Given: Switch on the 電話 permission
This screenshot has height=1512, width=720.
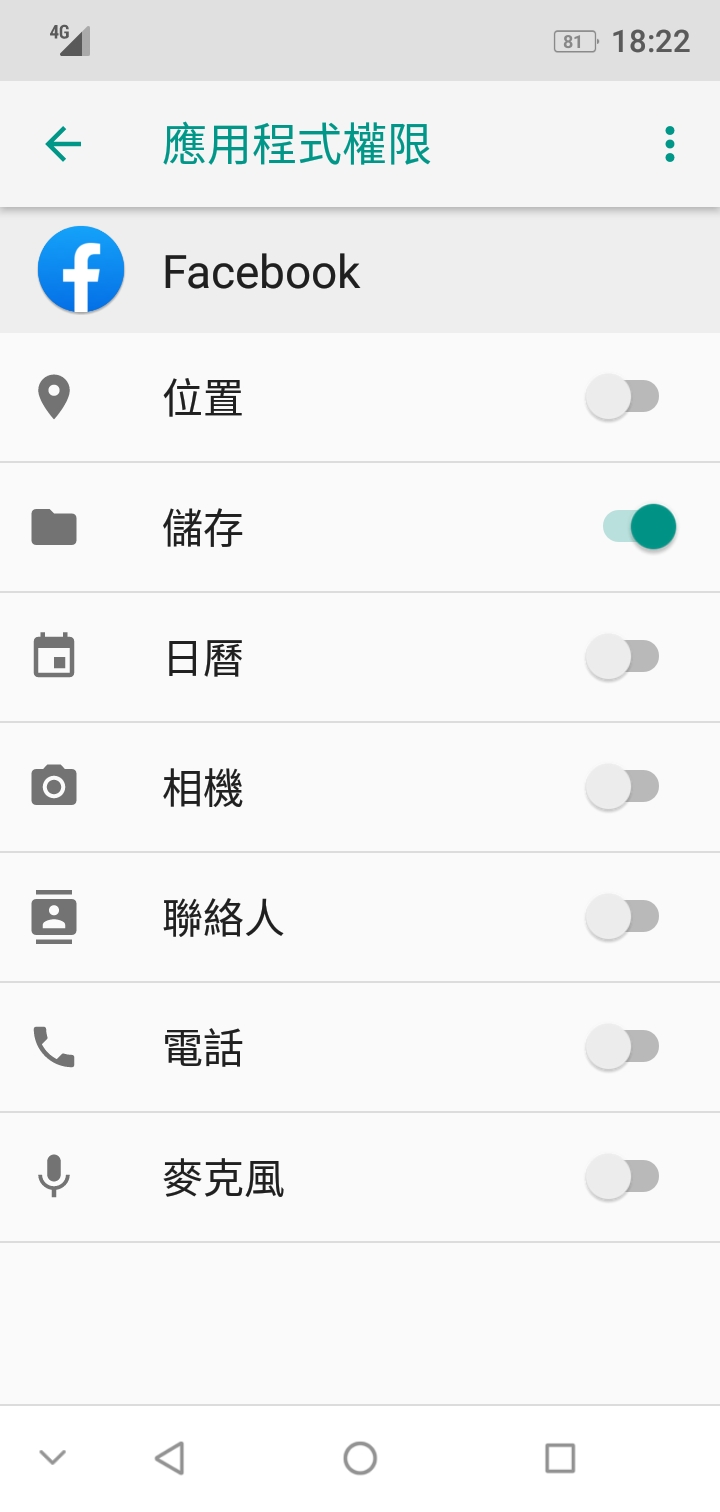Looking at the screenshot, I should click(622, 1047).
